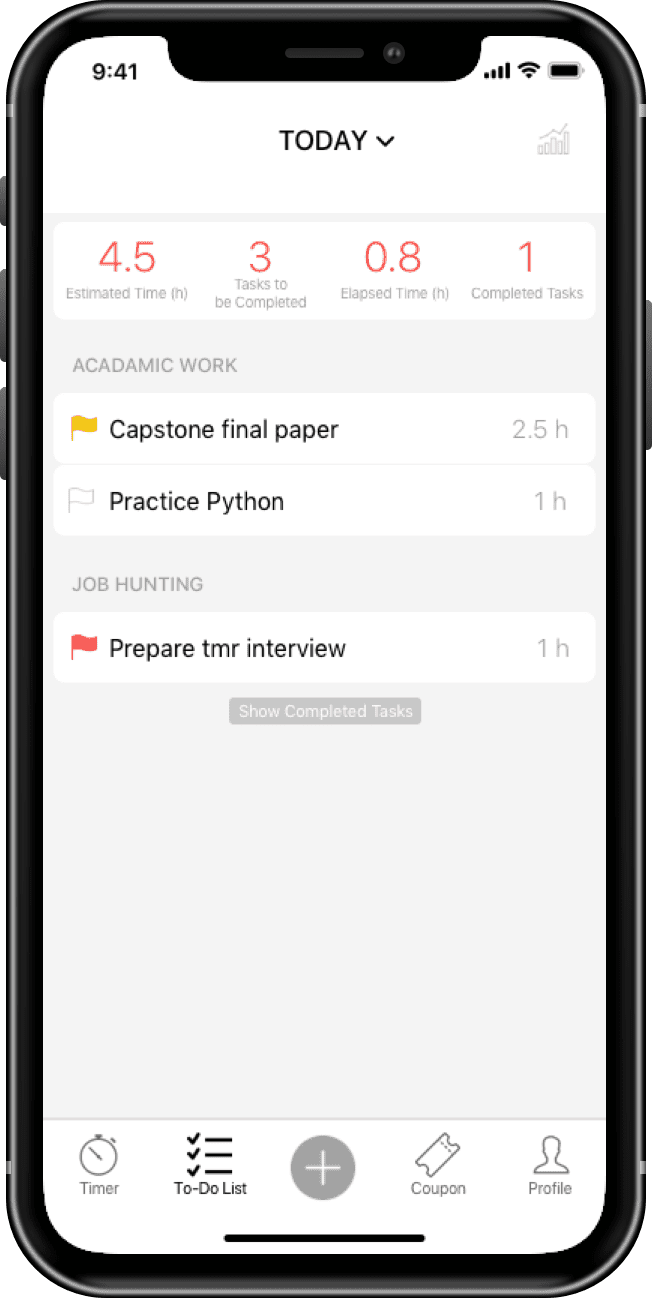Show Completed Tasks
652x1298 pixels.
[325, 711]
